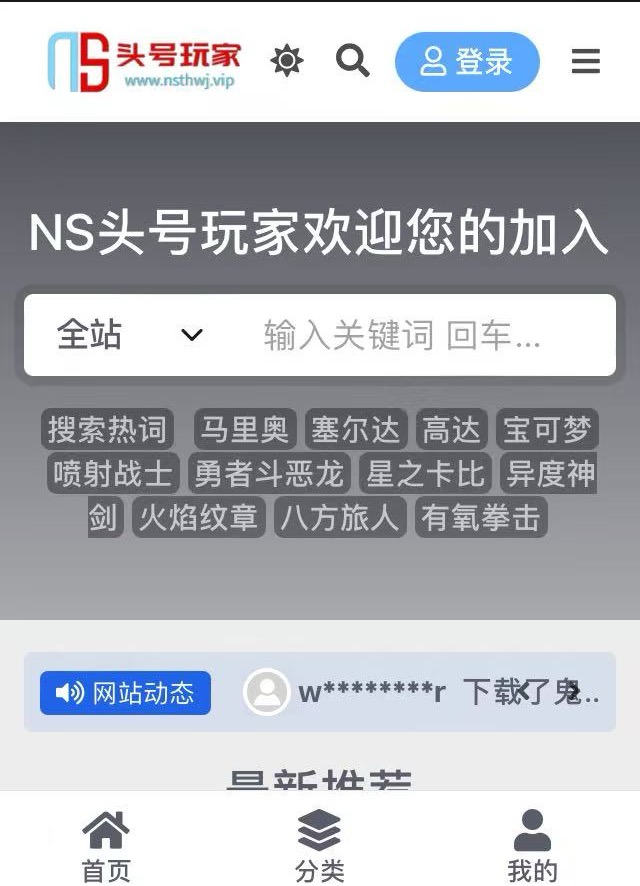
Task: Choose the 有氧拳击 tag
Action: (x=481, y=518)
